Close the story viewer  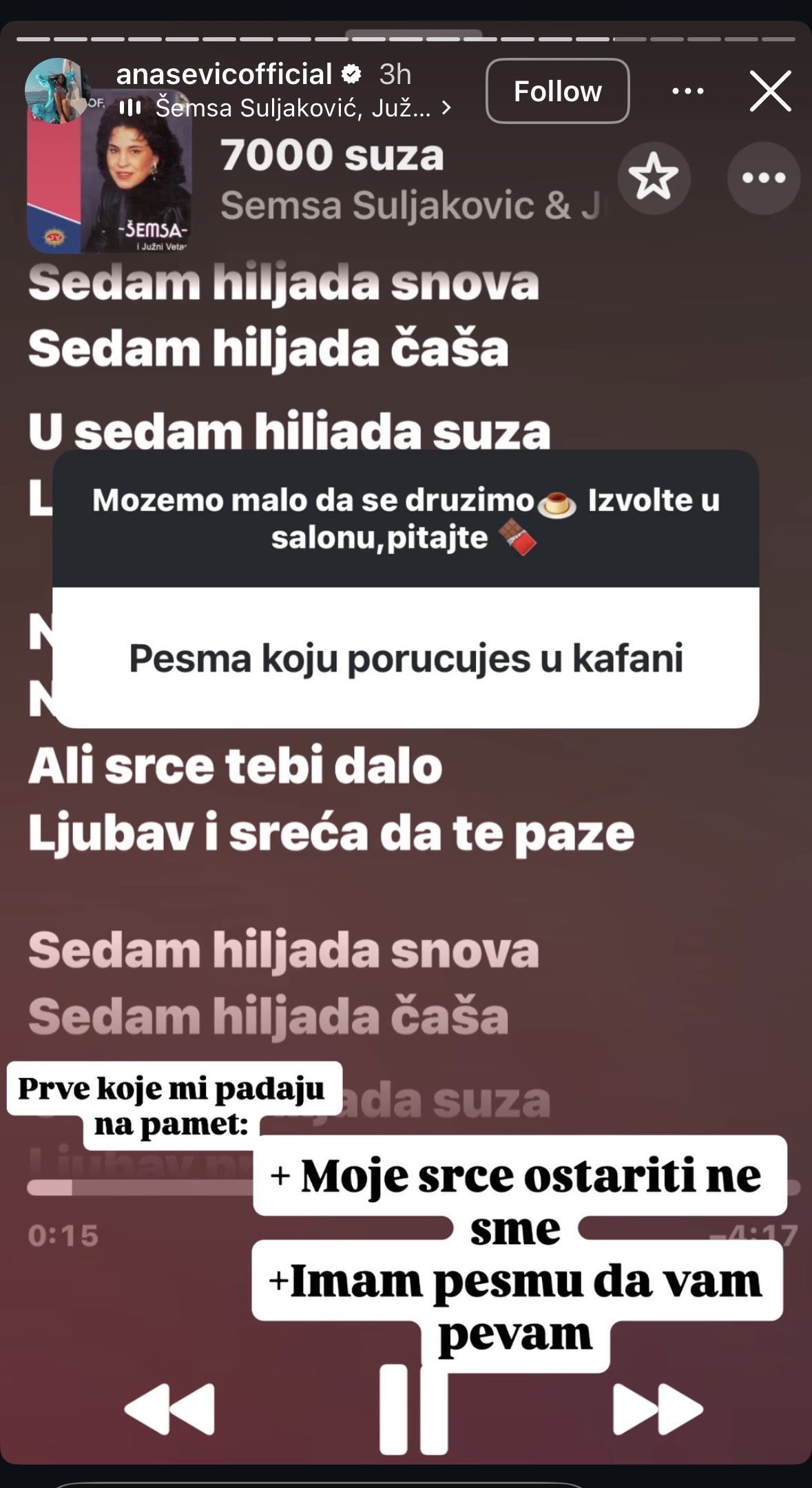pyautogui.click(x=770, y=91)
